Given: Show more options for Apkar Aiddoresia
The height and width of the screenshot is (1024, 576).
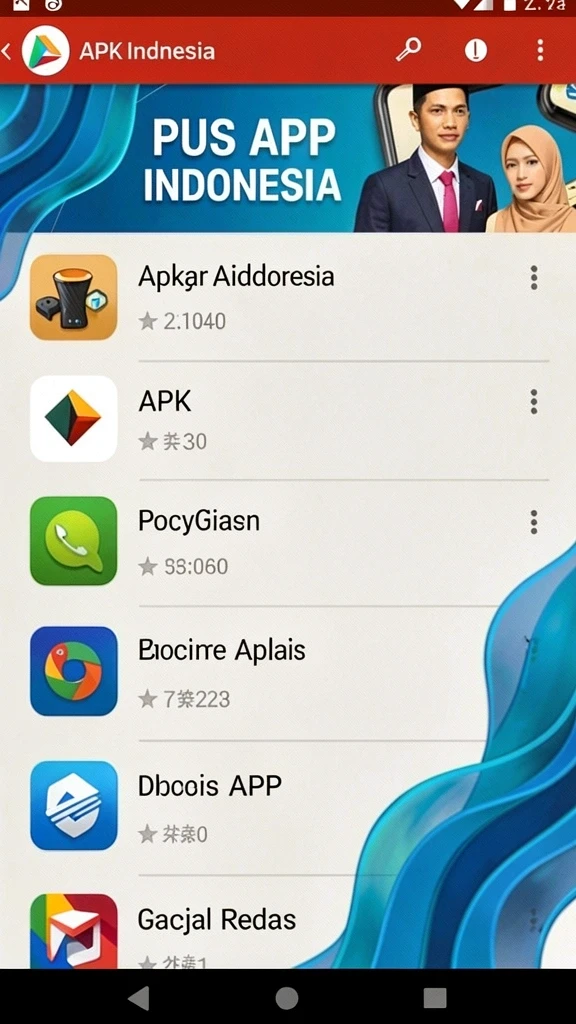Looking at the screenshot, I should coord(534,278).
